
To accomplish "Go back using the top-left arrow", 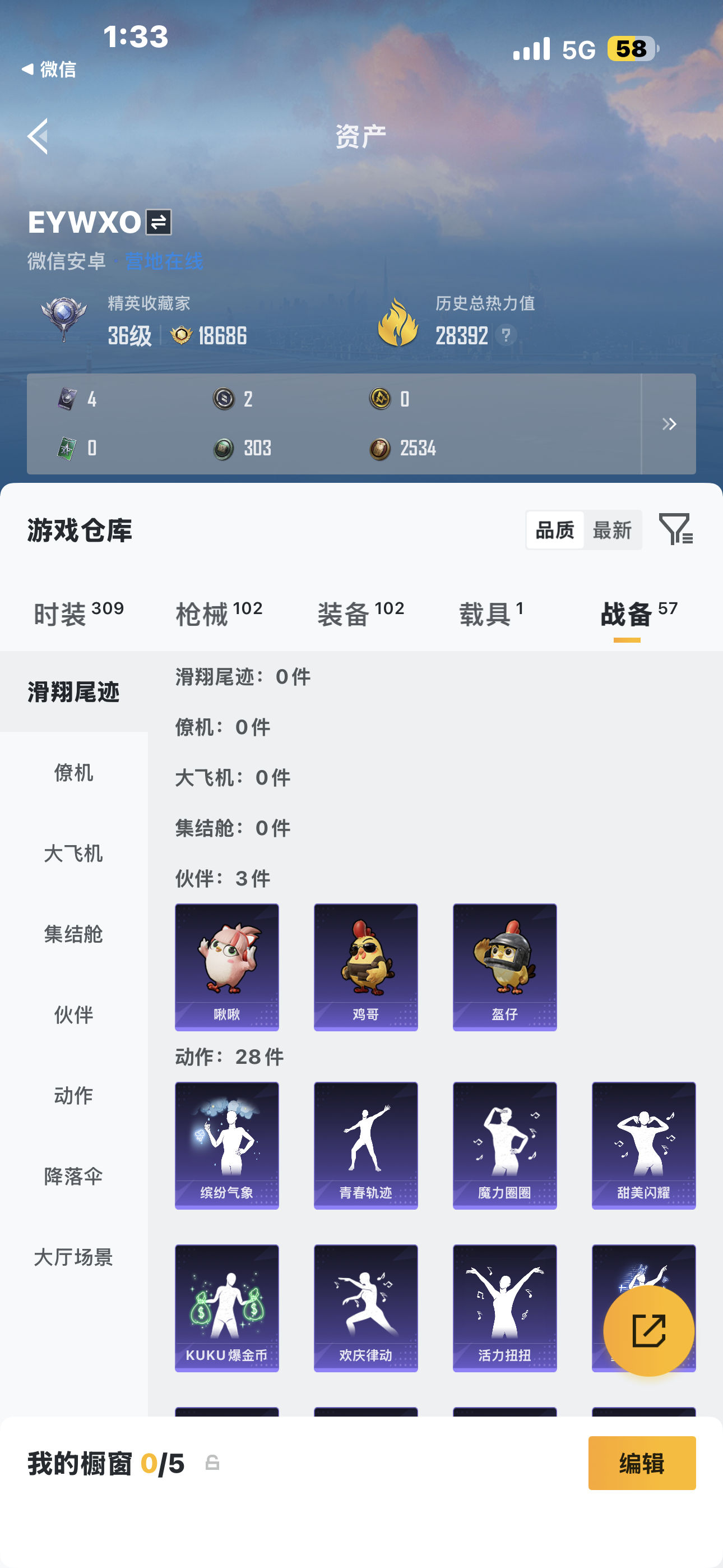I will pos(38,136).
